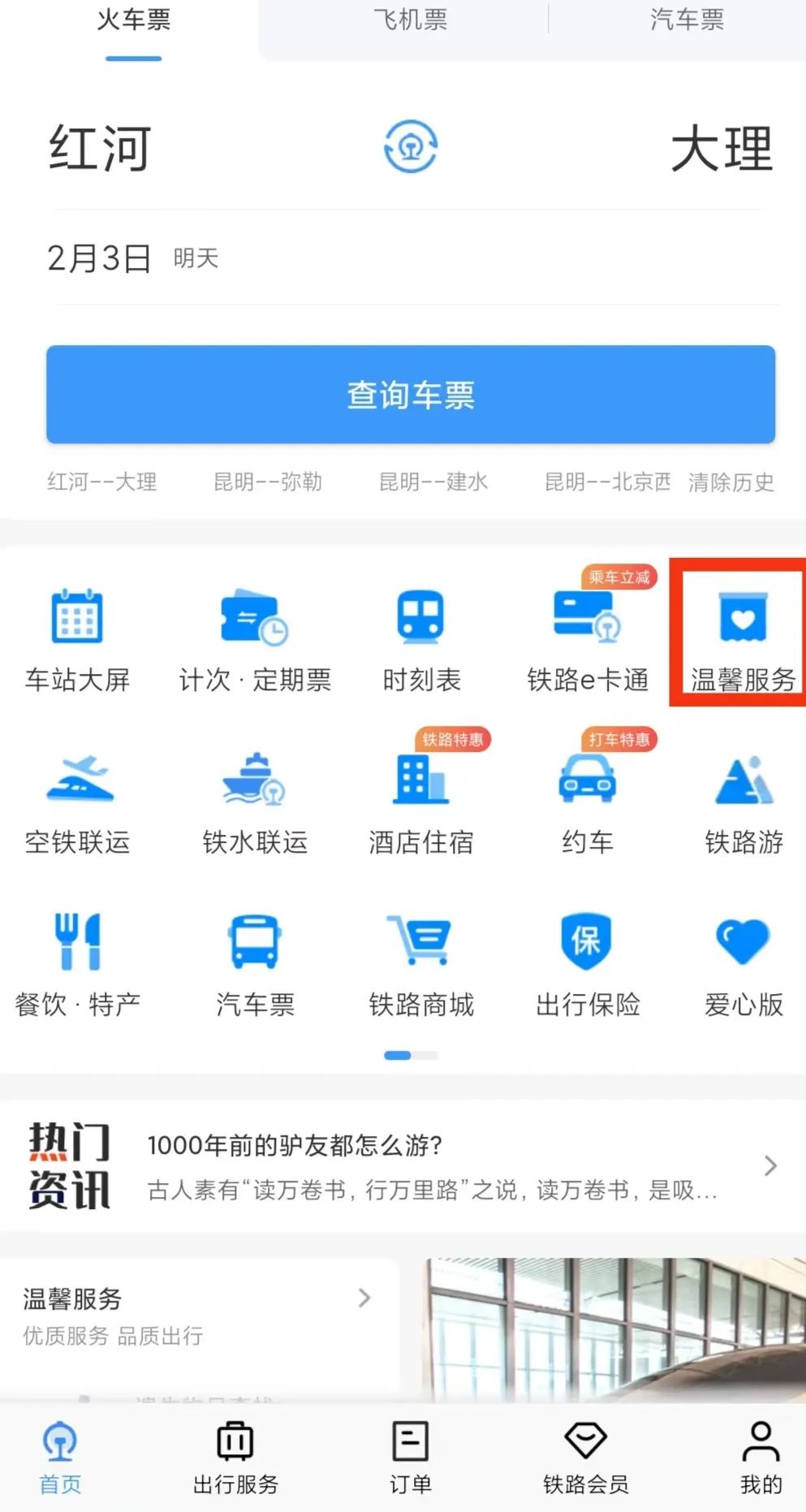Screen dimensions: 806x1512
Task: Open 订单 orders in bottom navigation
Action: coord(410,1458)
